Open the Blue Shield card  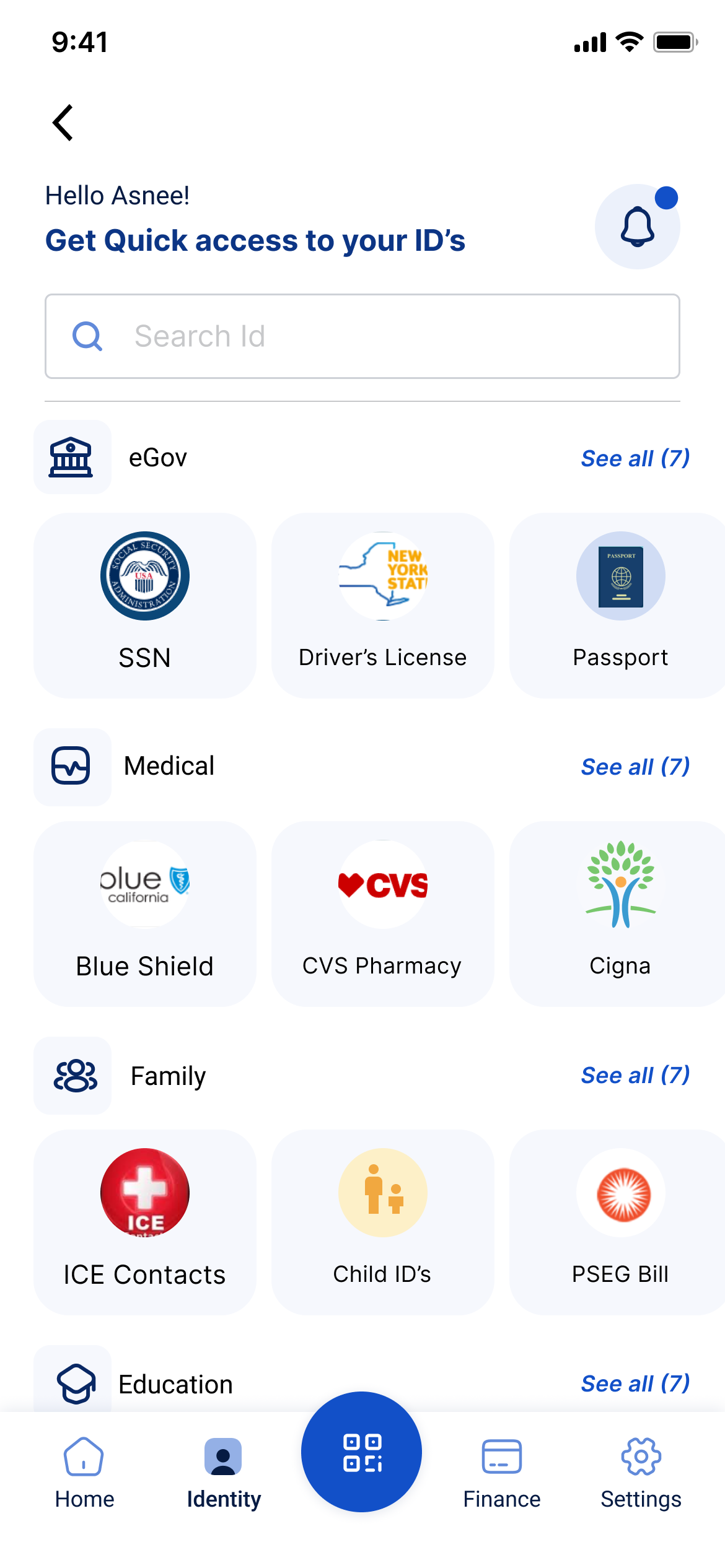[145, 913]
